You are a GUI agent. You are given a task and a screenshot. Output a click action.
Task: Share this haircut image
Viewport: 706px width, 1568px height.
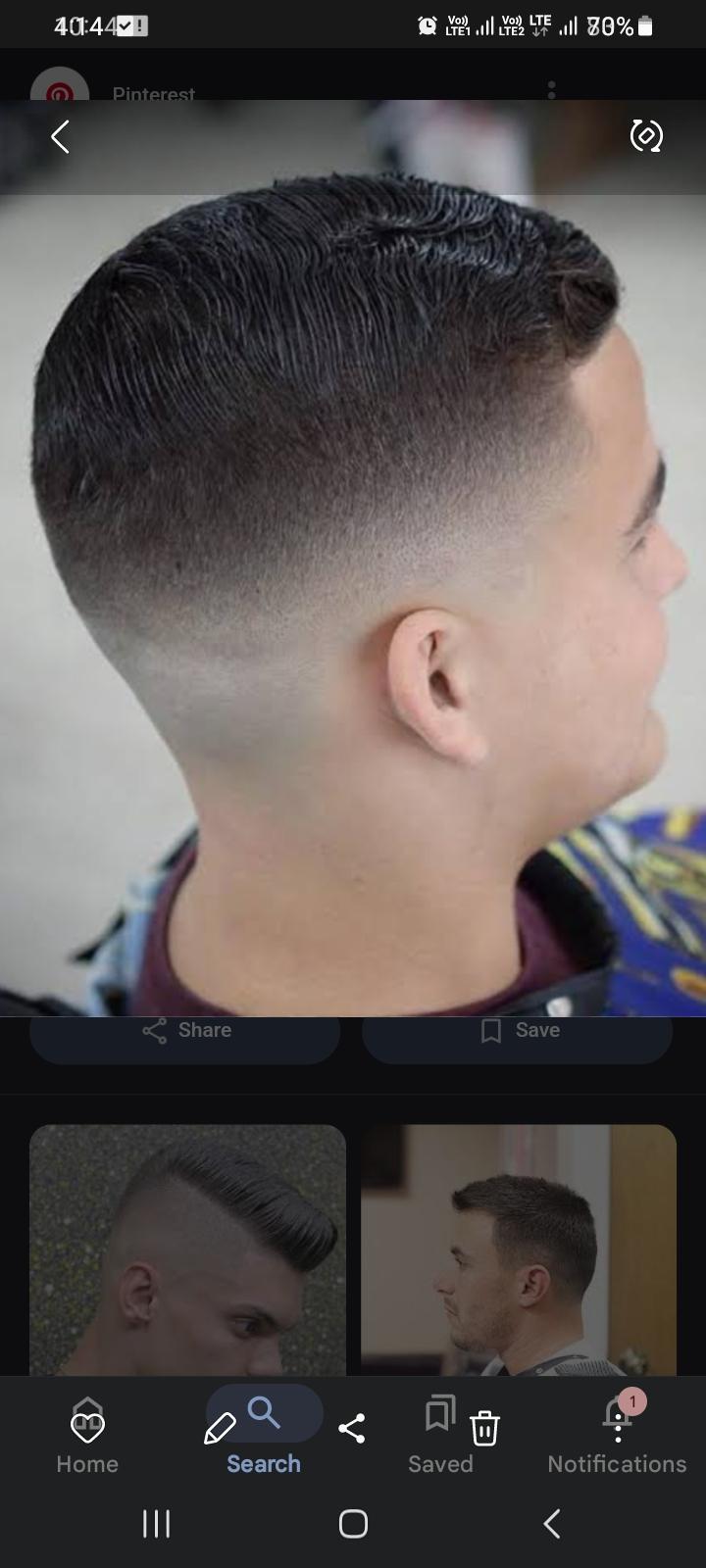[x=185, y=1031]
